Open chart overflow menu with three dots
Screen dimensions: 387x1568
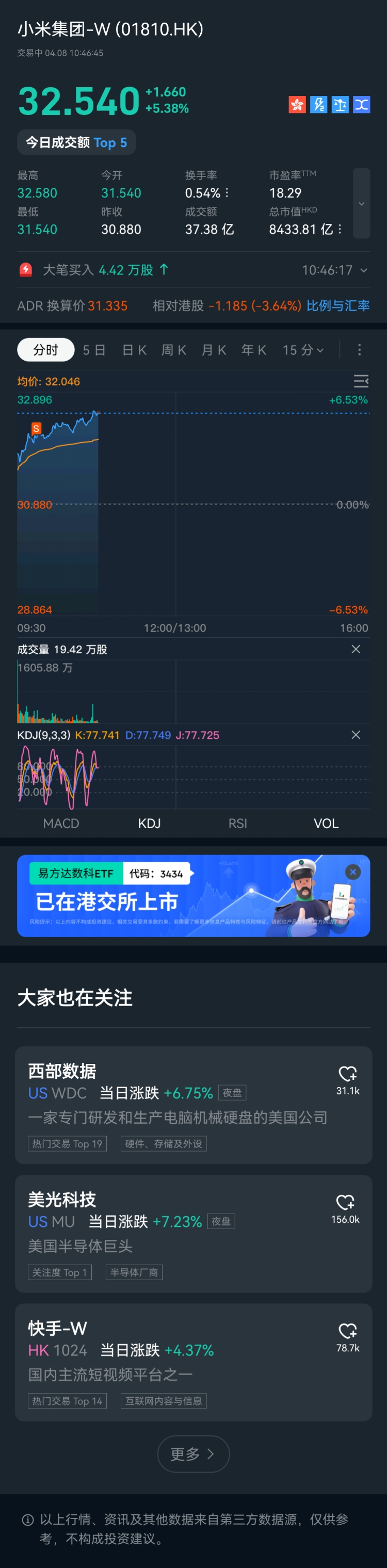pyautogui.click(x=359, y=350)
